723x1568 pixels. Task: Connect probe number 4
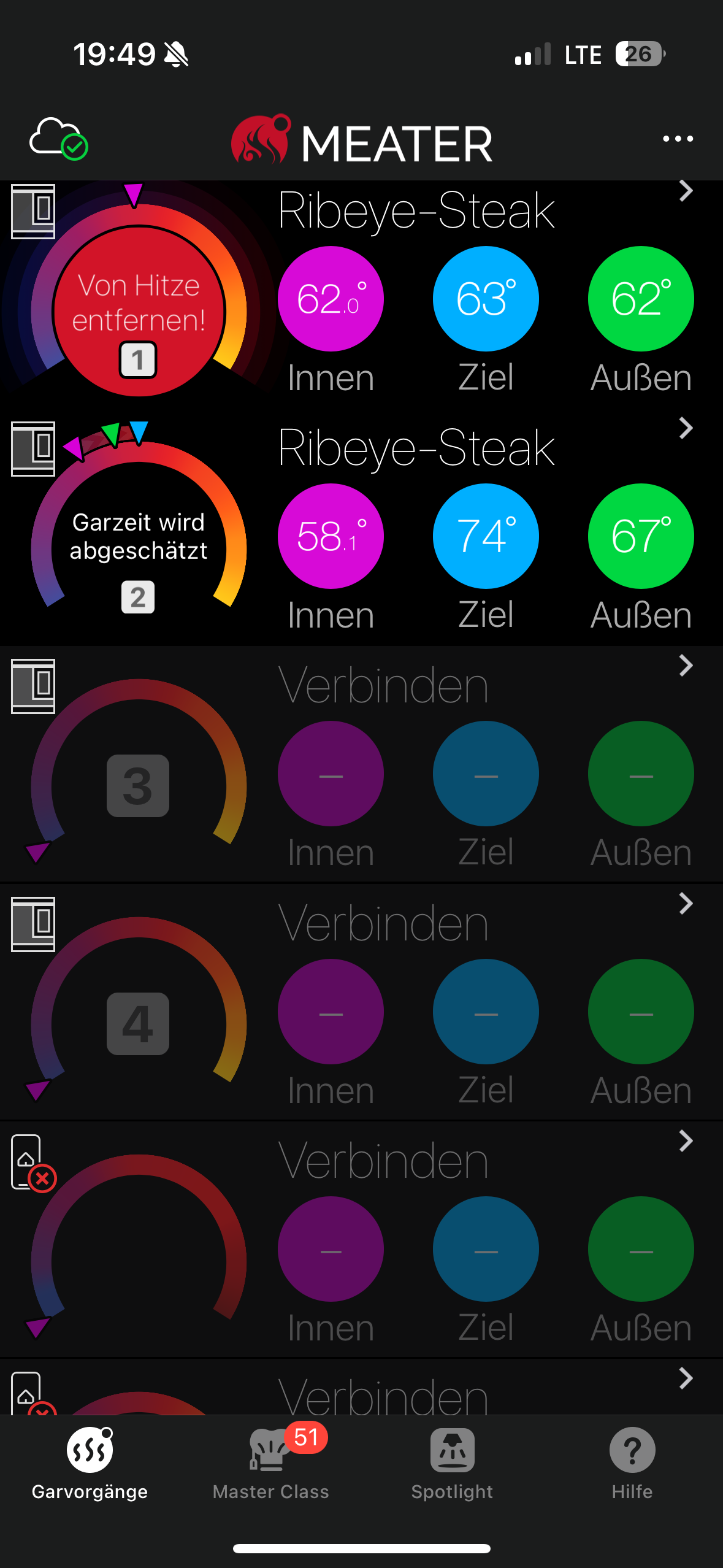tap(361, 1002)
